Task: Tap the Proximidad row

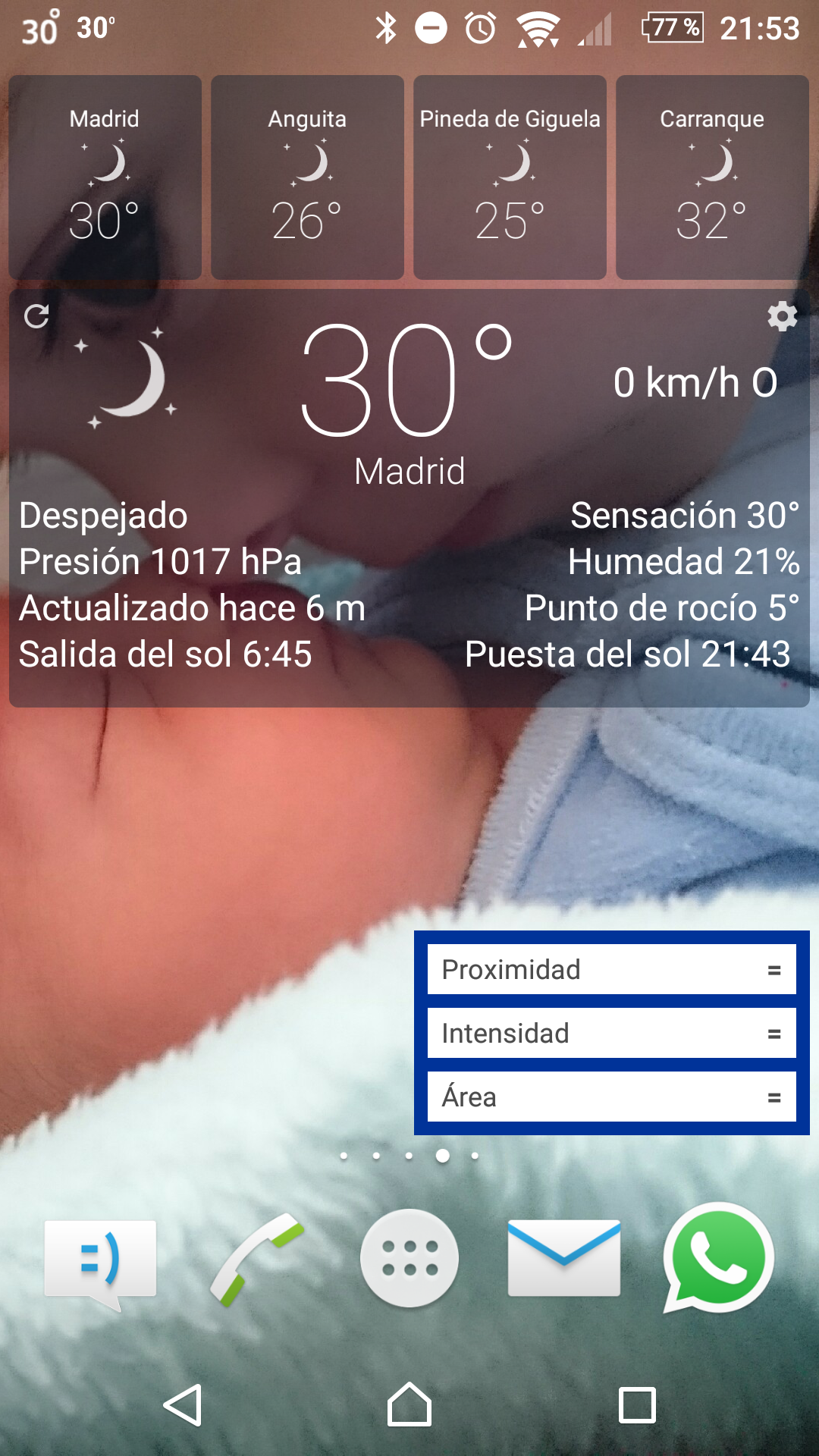Action: pyautogui.click(x=611, y=969)
